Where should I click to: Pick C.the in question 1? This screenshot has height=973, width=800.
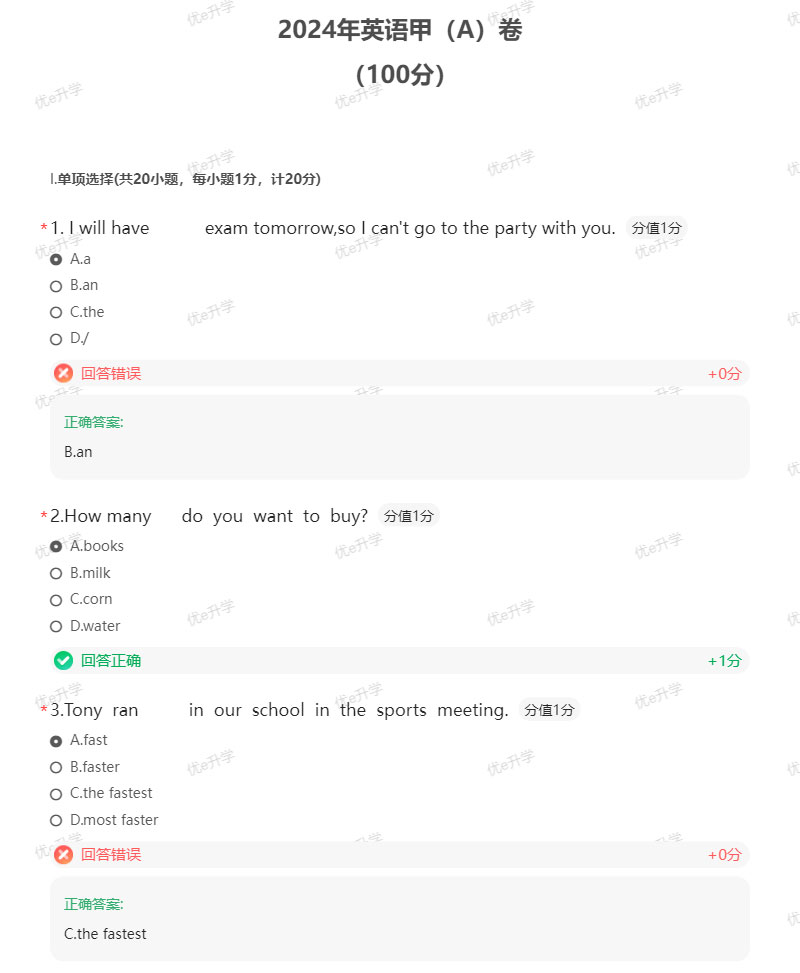click(x=56, y=312)
